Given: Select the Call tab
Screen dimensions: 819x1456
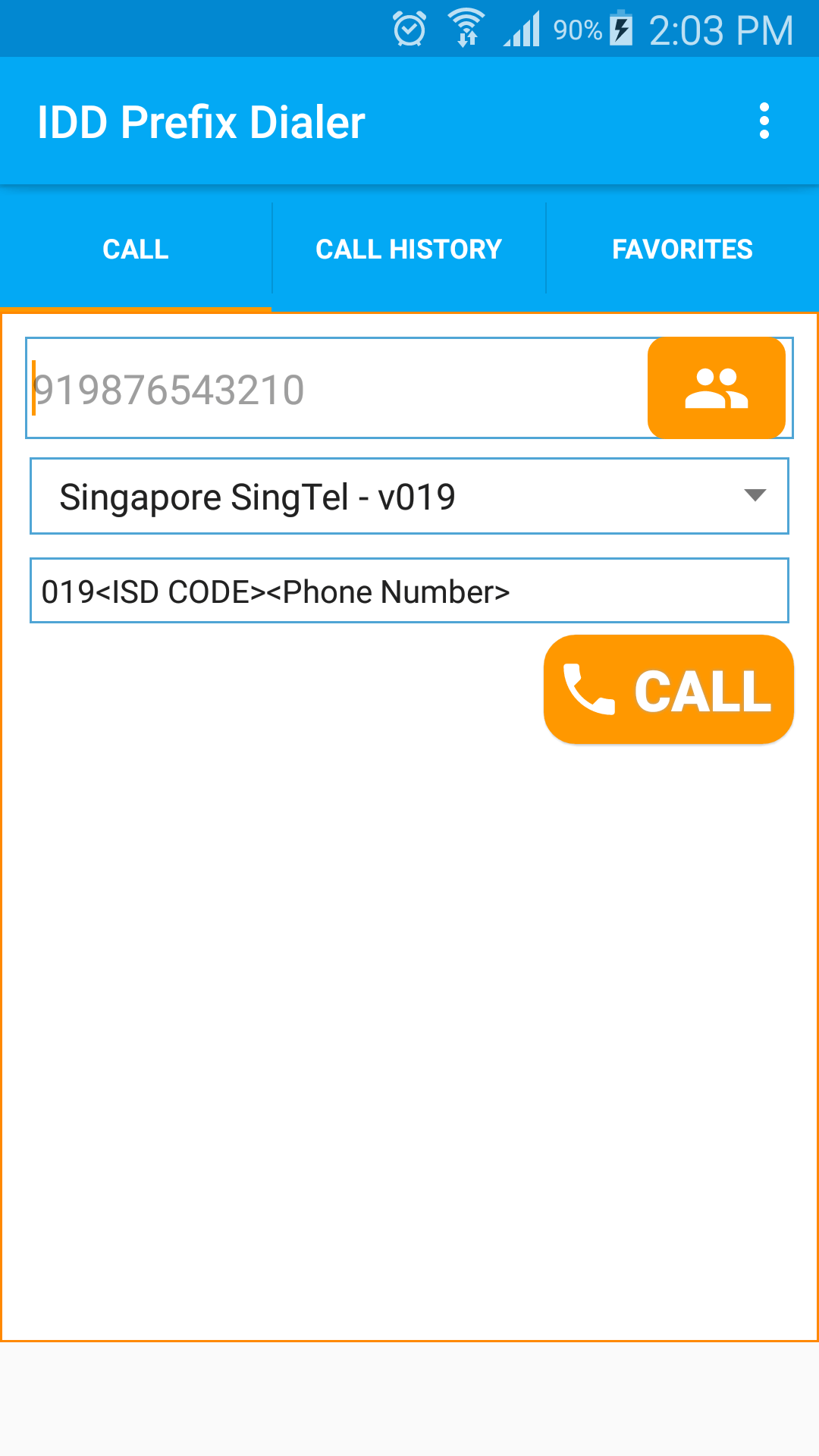Looking at the screenshot, I should (x=136, y=249).
